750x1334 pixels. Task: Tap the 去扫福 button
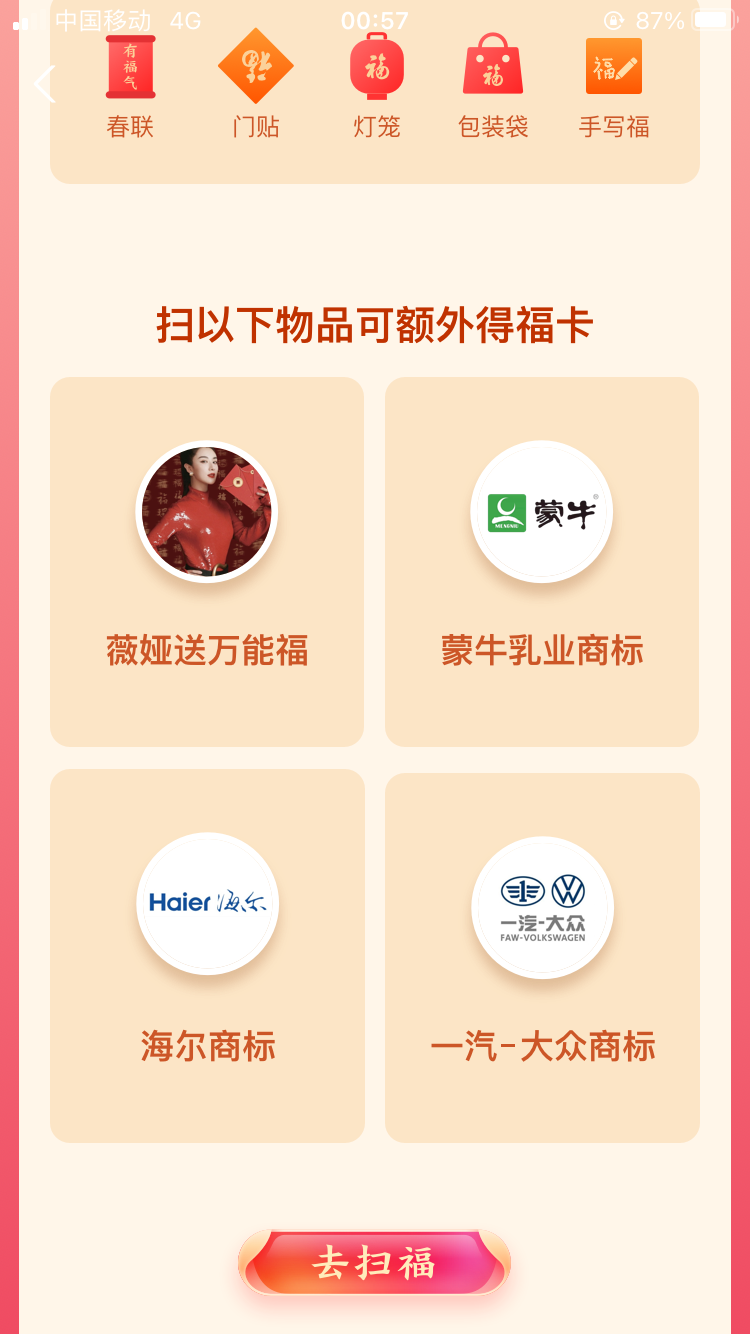click(374, 1263)
